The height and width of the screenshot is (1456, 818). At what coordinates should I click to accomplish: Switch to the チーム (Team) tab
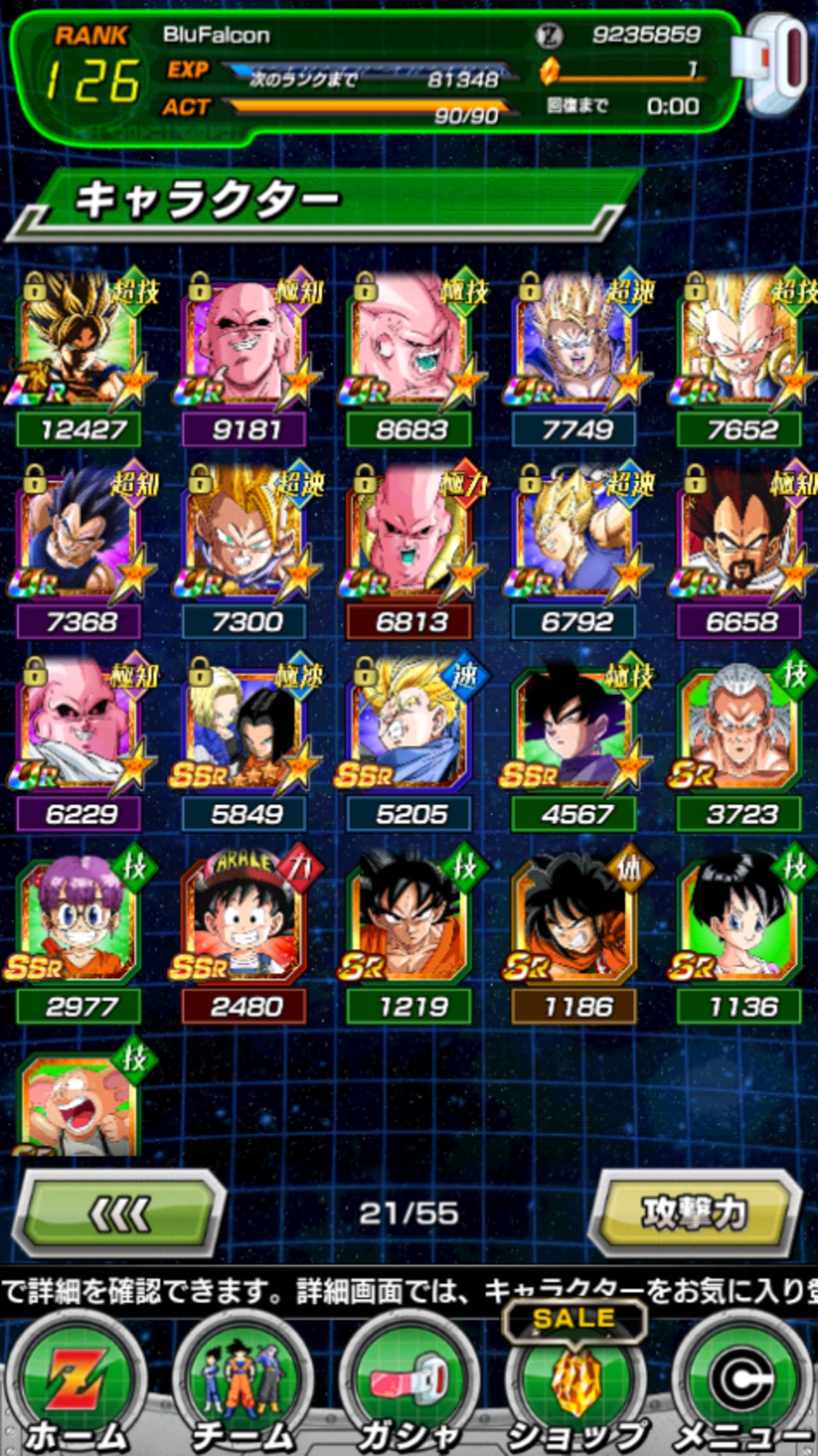click(x=243, y=1386)
